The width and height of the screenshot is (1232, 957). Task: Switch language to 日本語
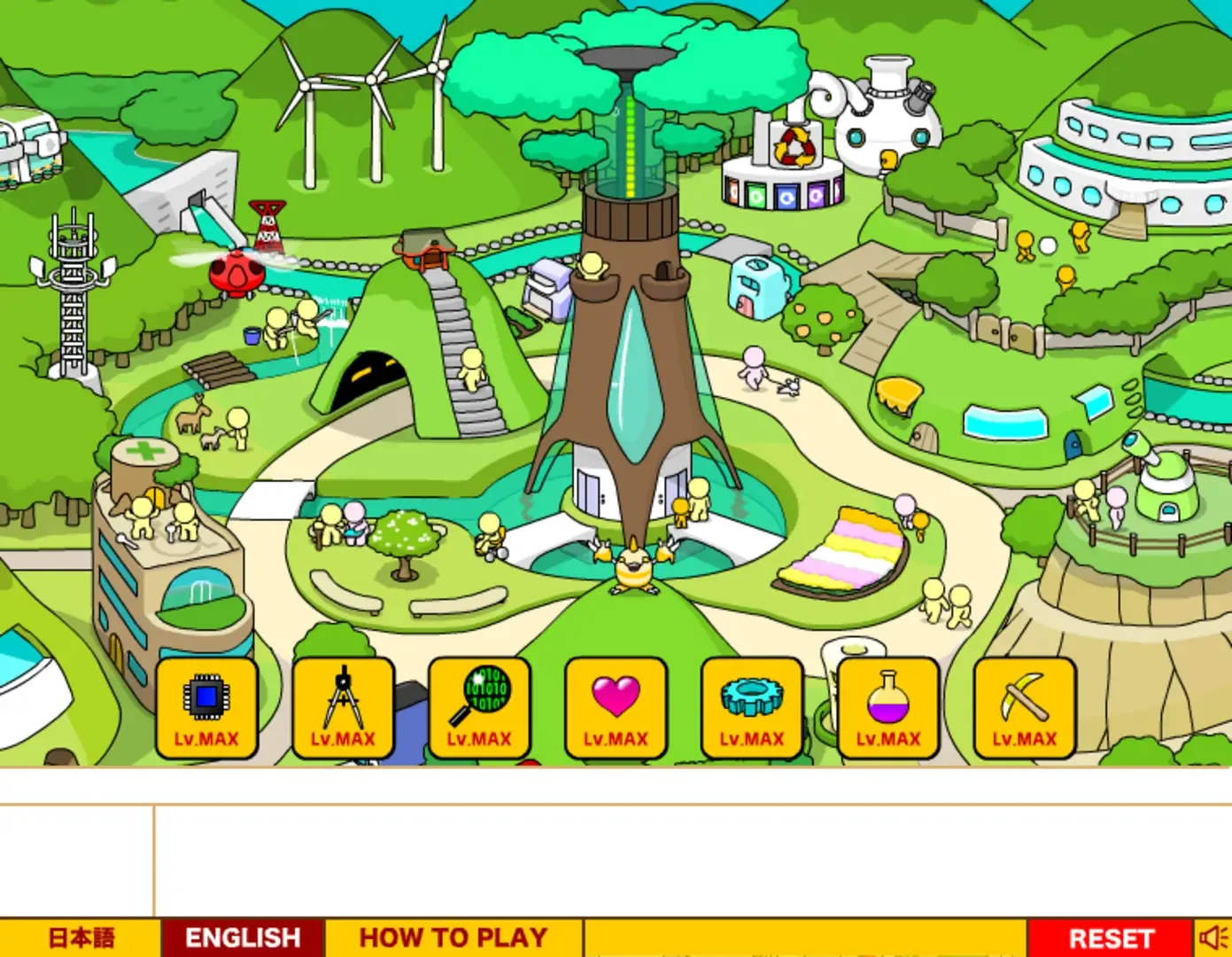[81, 938]
